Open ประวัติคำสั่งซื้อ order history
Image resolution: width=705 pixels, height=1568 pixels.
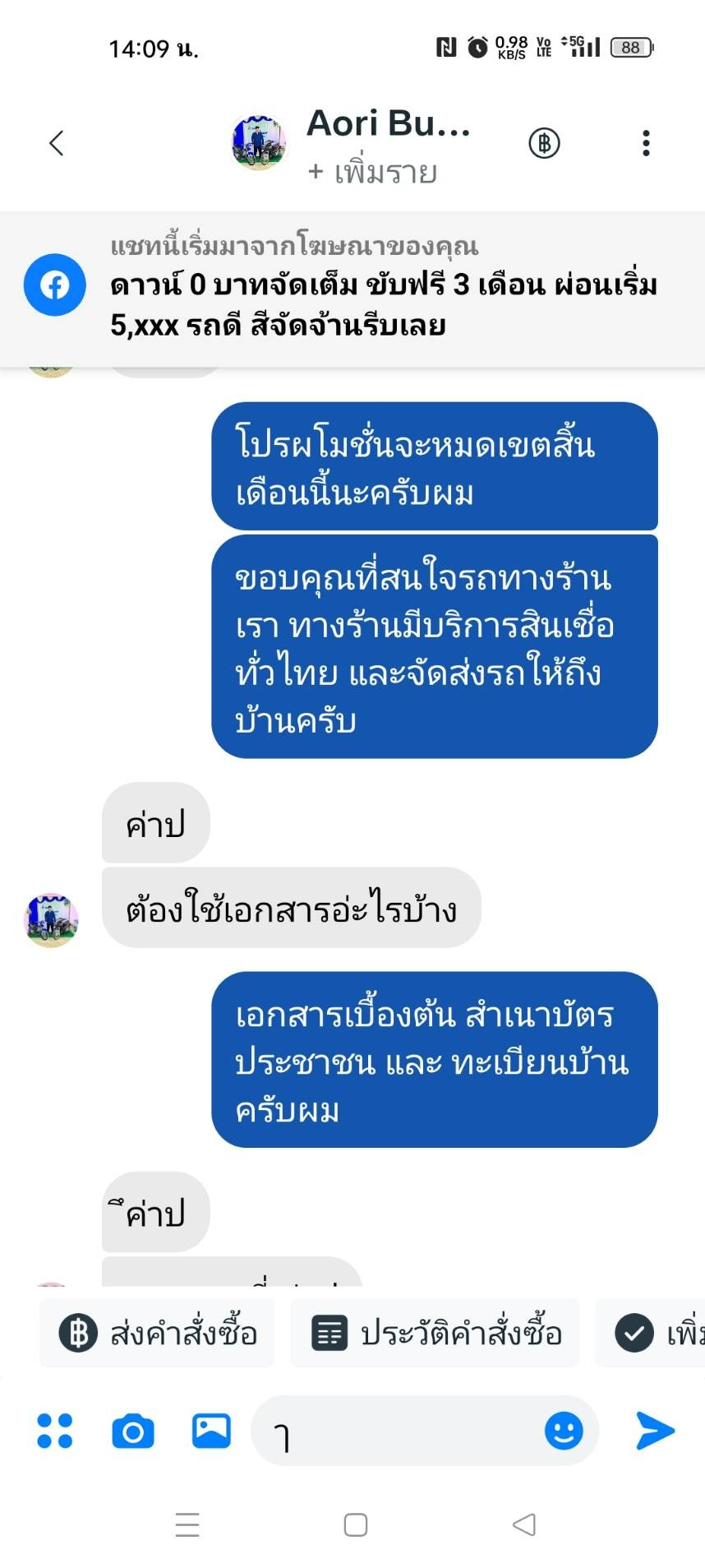[435, 1333]
